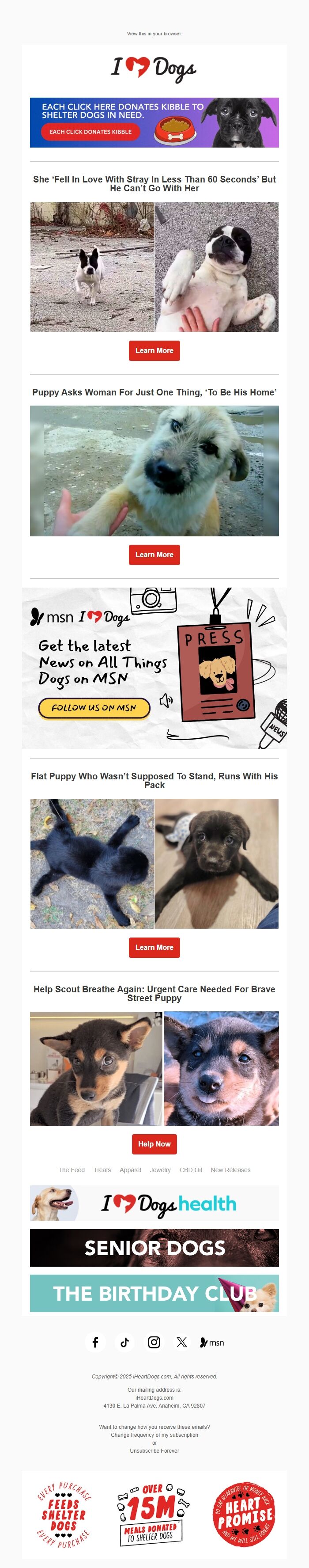The height and width of the screenshot is (1568, 309).
Task: Open Learn More under the flat puppy story
Action: pos(154,947)
